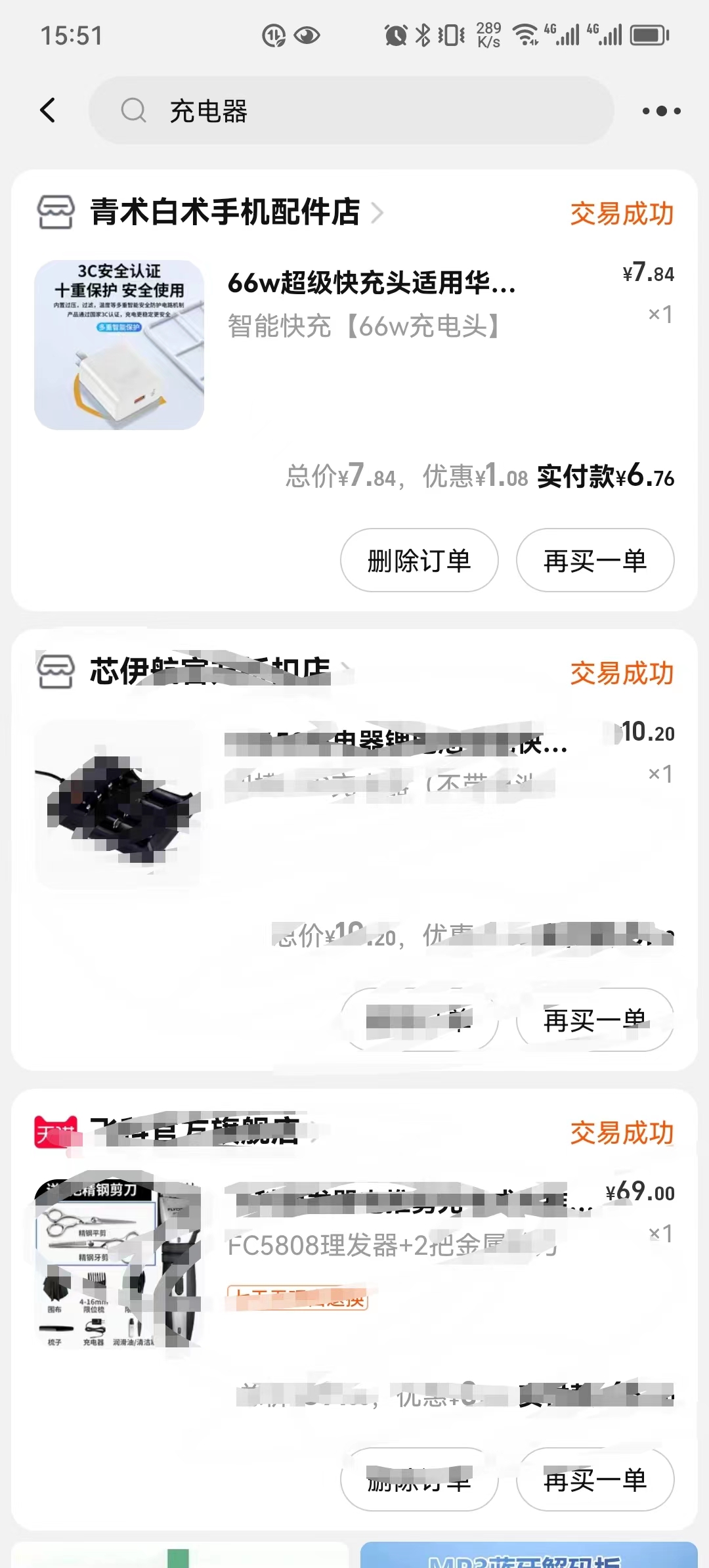Tap the magnifier icon in search bar
Screen dimensions: 709x1568
pyautogui.click(x=133, y=112)
